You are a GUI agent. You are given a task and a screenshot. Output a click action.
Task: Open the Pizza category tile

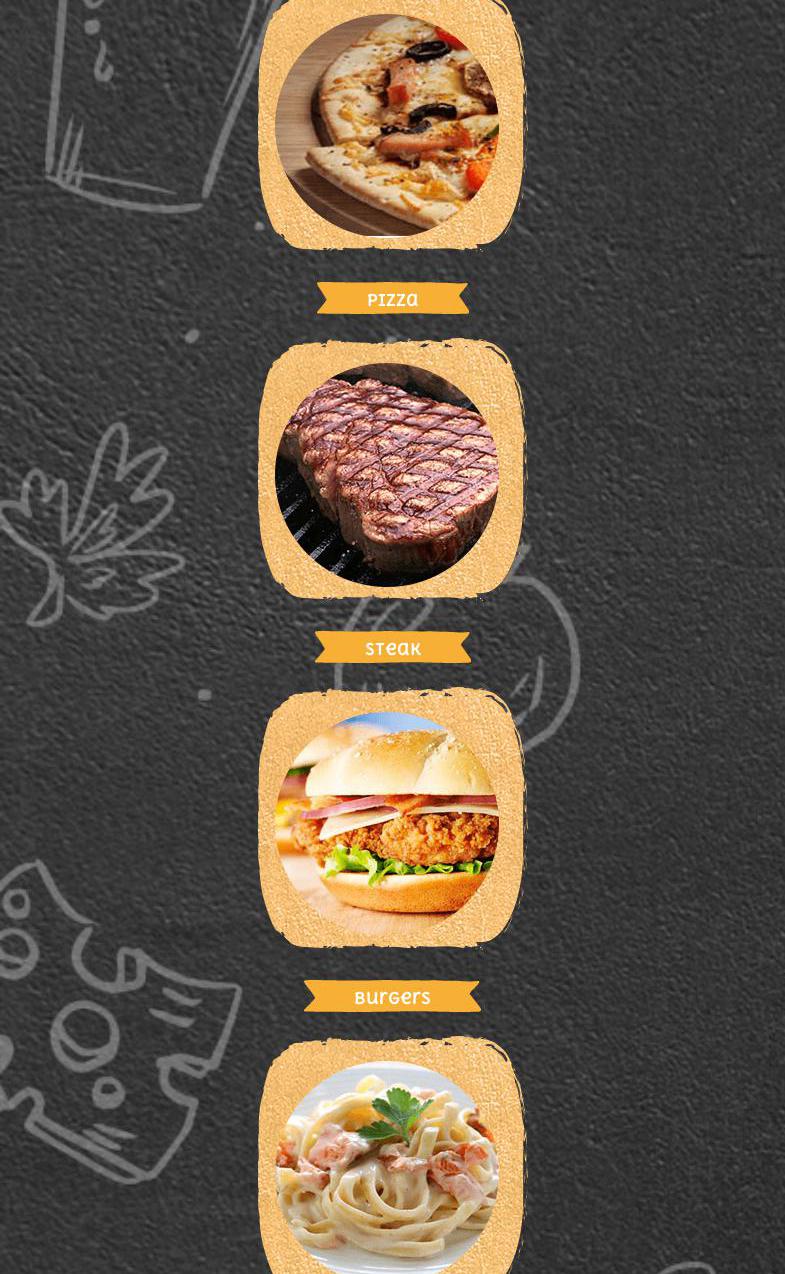pos(390,125)
